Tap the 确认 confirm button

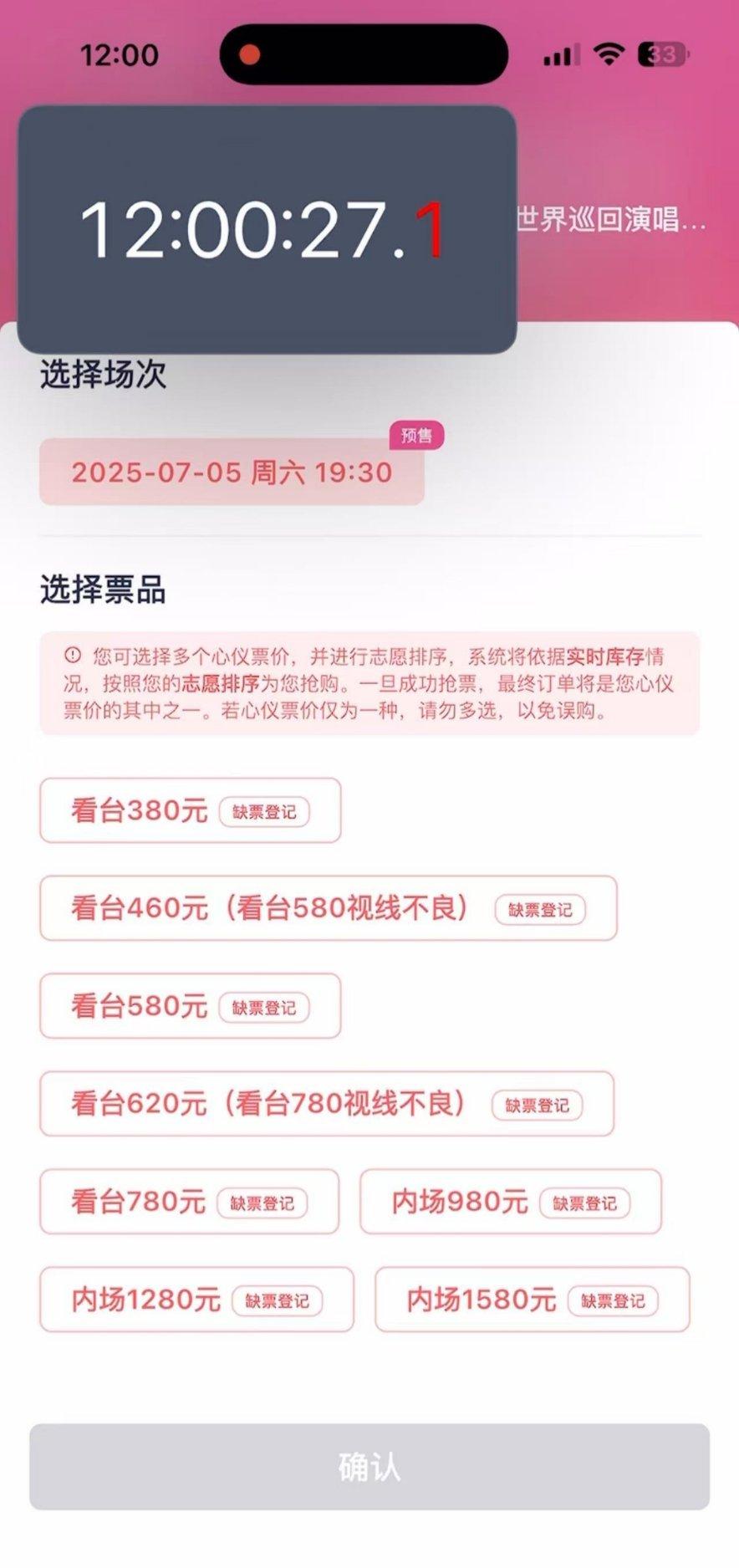(369, 1467)
